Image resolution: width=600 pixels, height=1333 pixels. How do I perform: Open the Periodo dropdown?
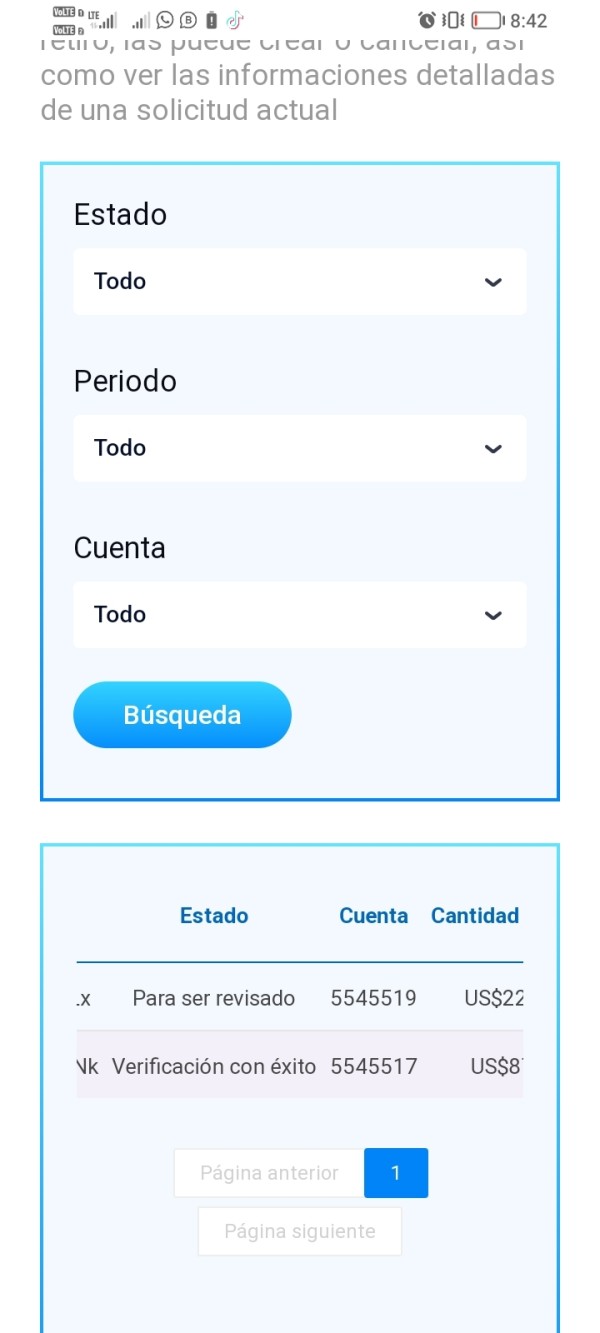tap(299, 448)
